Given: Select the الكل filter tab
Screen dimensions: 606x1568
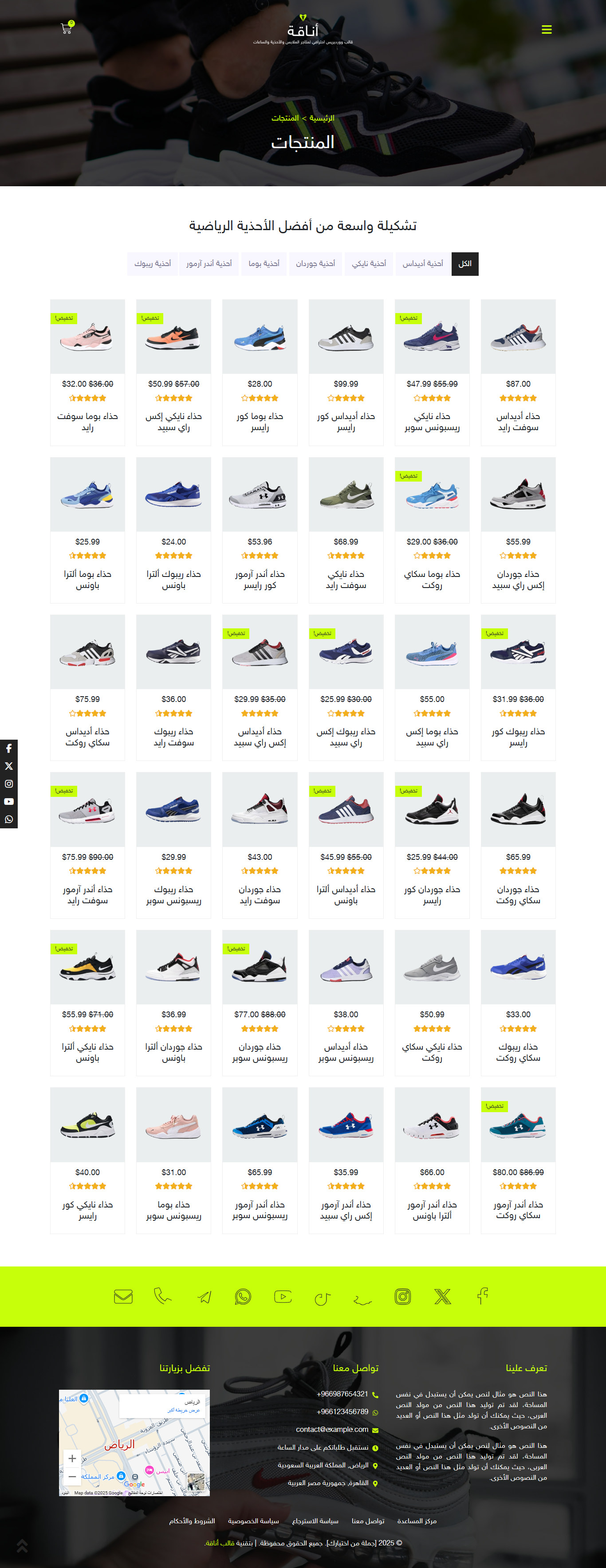Looking at the screenshot, I should 464,263.
